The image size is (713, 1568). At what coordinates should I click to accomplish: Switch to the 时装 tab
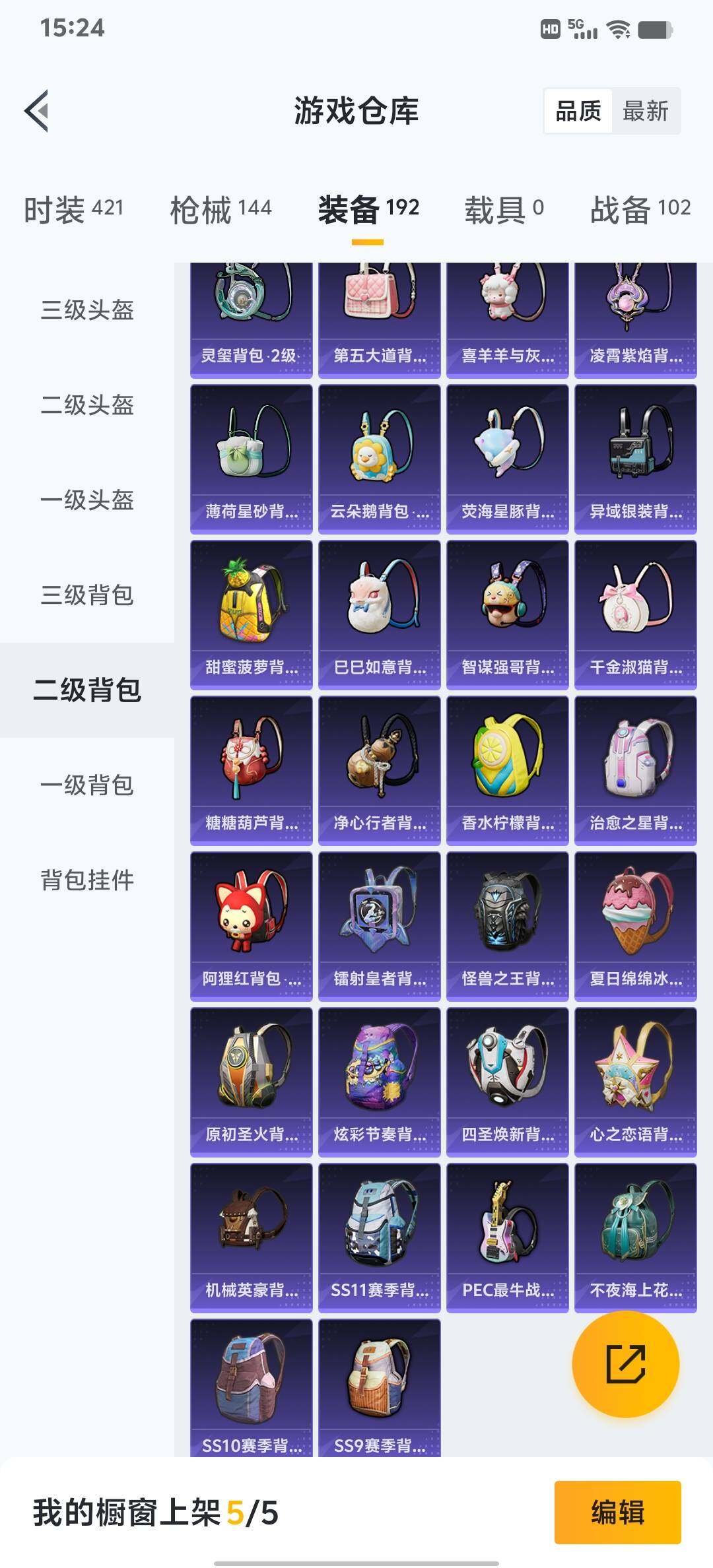pos(73,210)
